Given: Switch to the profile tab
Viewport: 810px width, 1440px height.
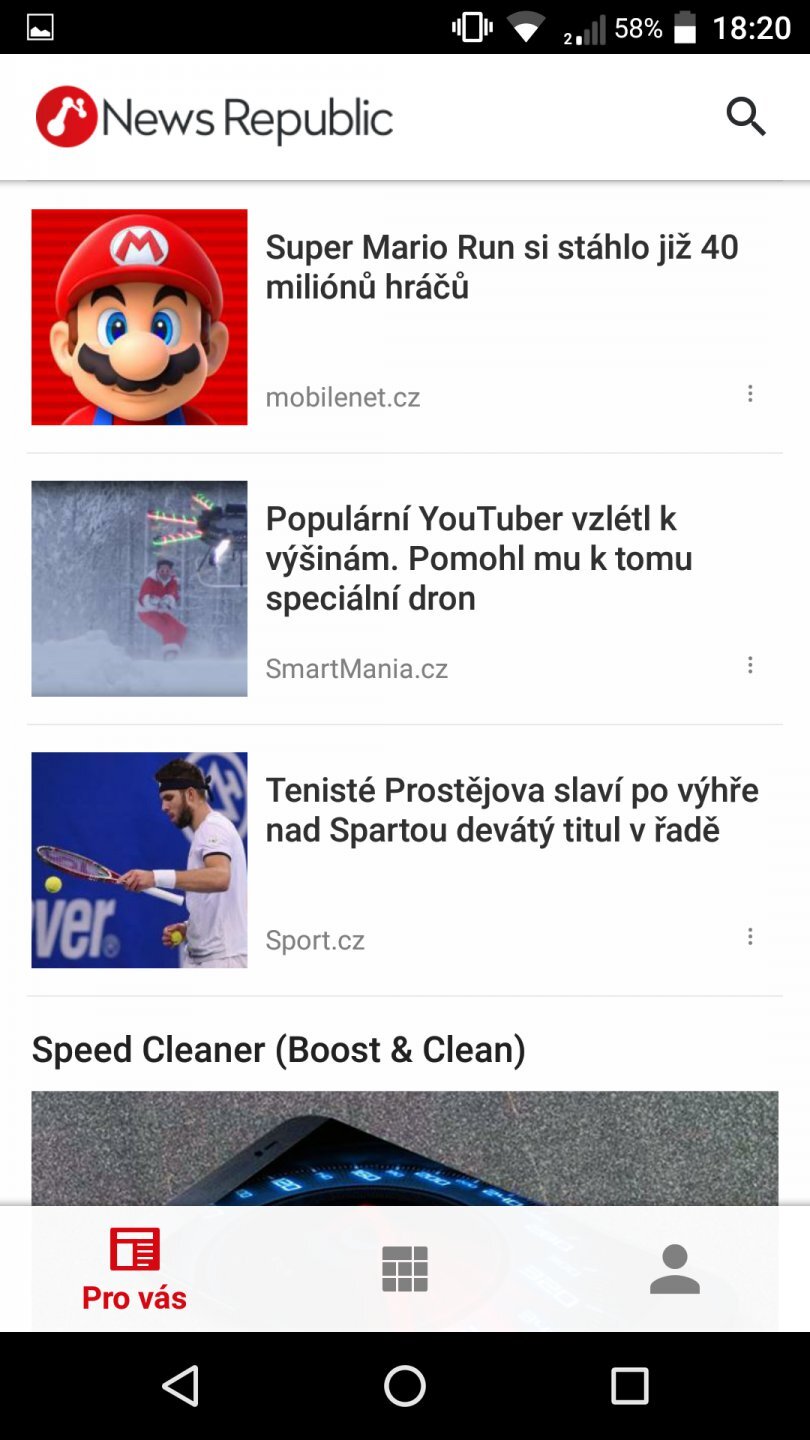Looking at the screenshot, I should (x=675, y=1269).
